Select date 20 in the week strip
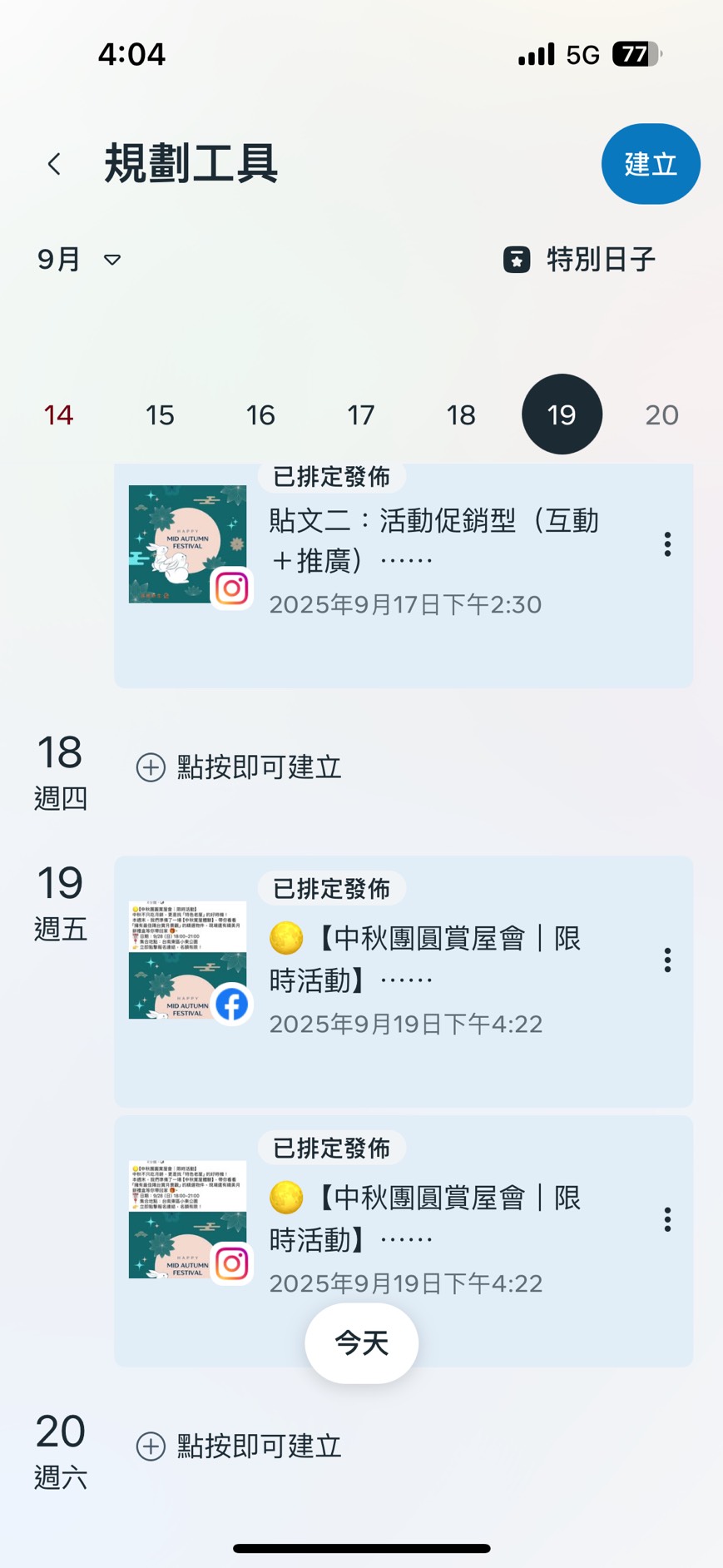 661,414
